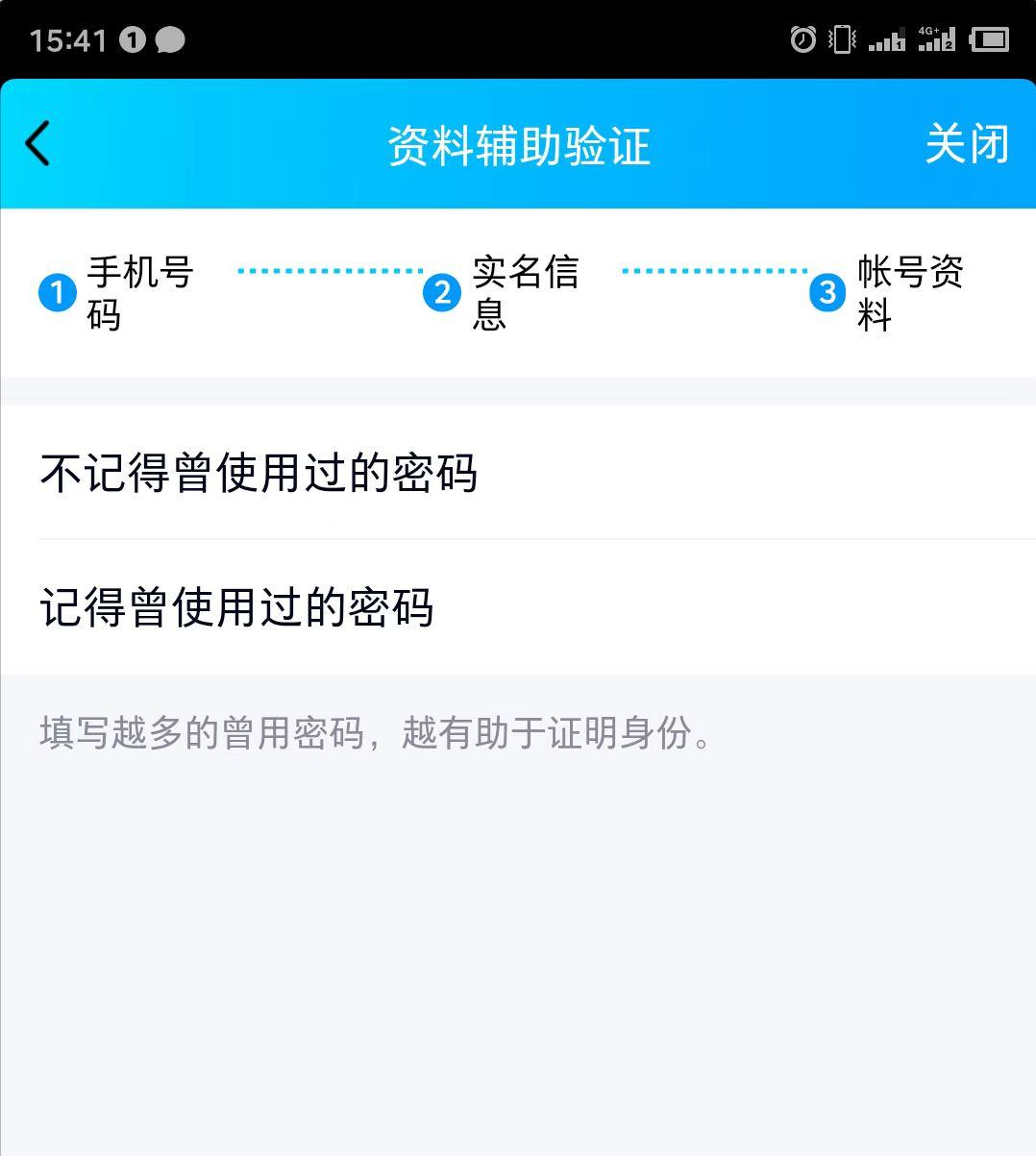Choose 记得曾使用过的密码 option
This screenshot has width=1036, height=1156.
tap(236, 607)
